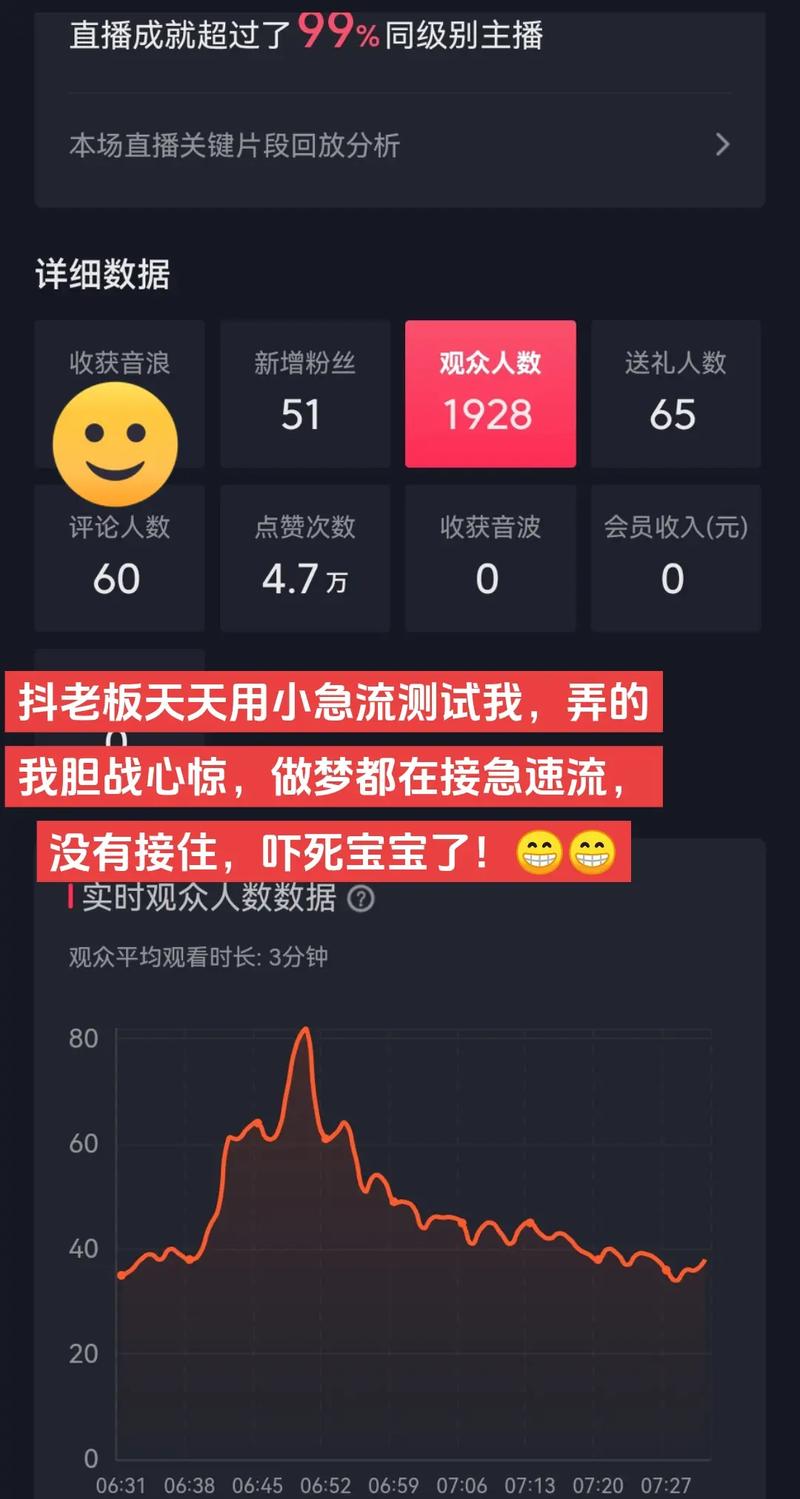Open the 本场直播关键片段回放分析 link
800x1499 pixels.
[x=233, y=145]
